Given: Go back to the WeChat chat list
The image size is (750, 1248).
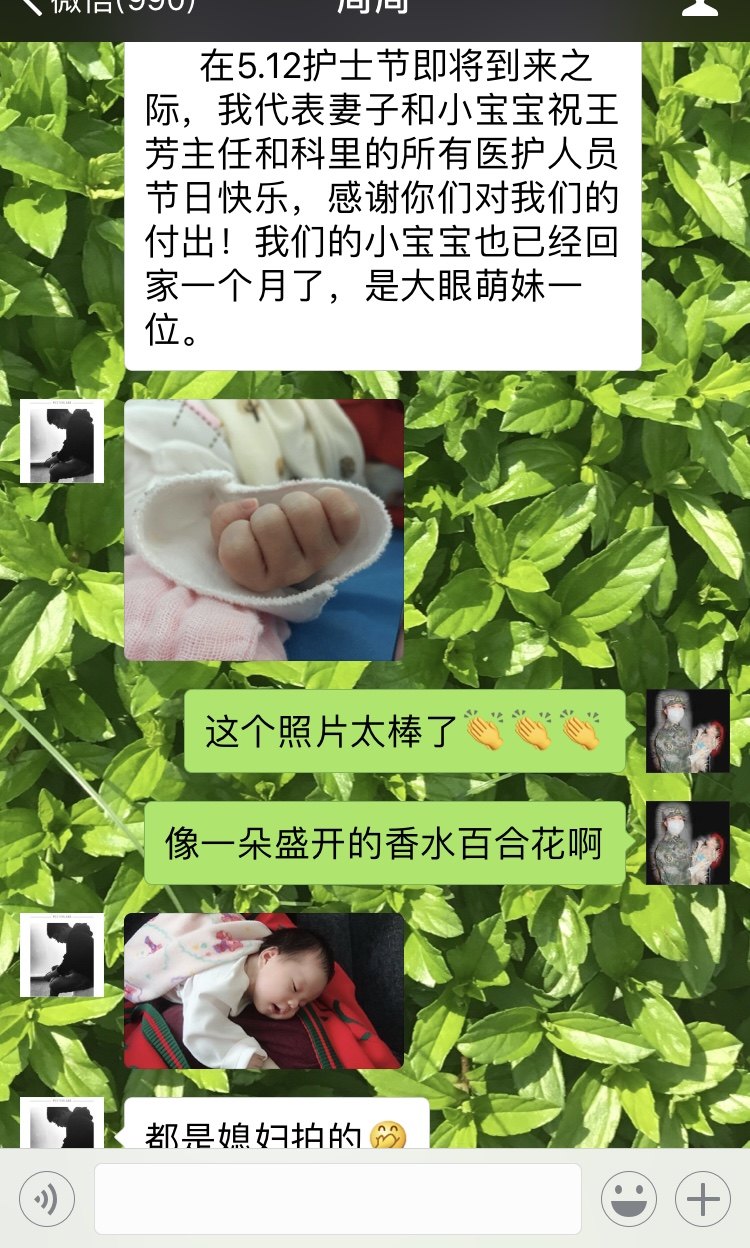Looking at the screenshot, I should point(100,8).
